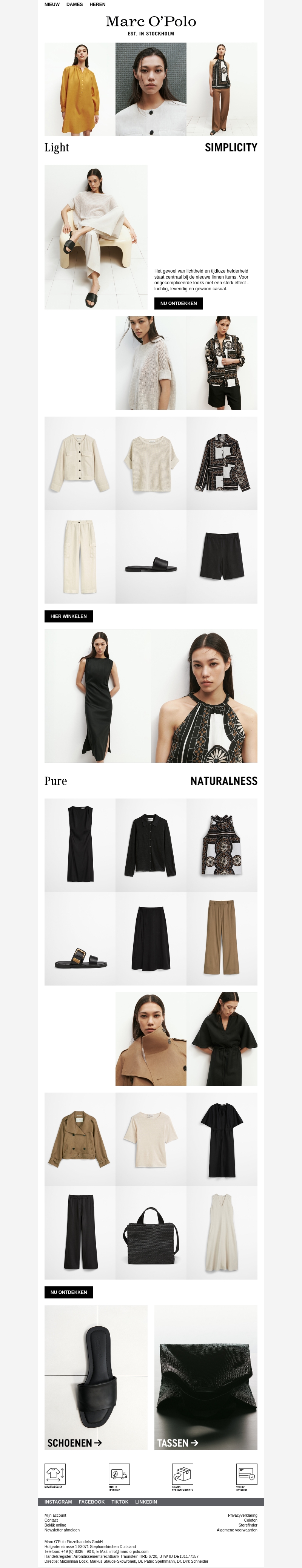The width and height of the screenshot is (302, 1568).
Task: Open Algemene voorwaarden
Action: coord(237,1530)
